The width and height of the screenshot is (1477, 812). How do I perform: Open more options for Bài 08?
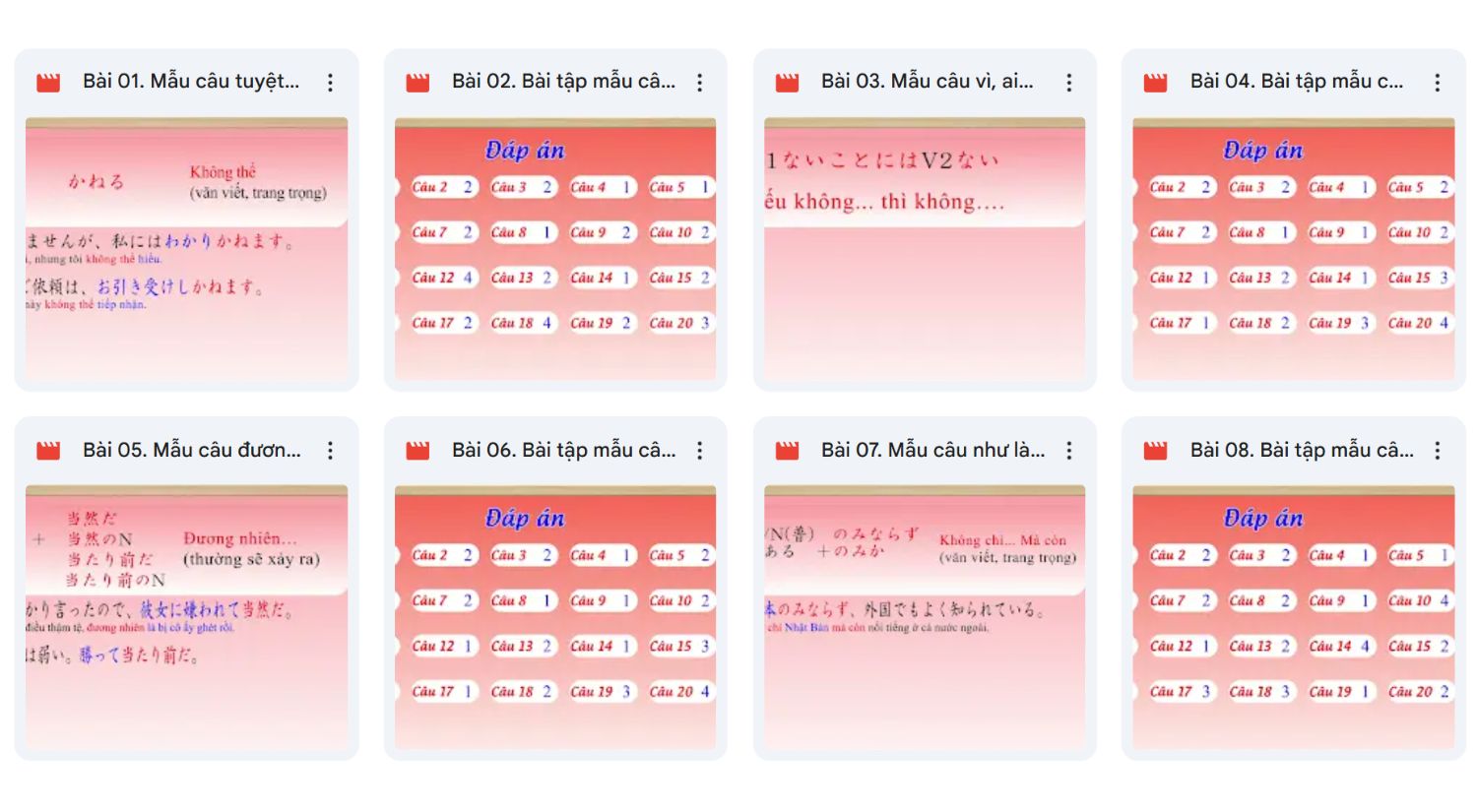1438,451
